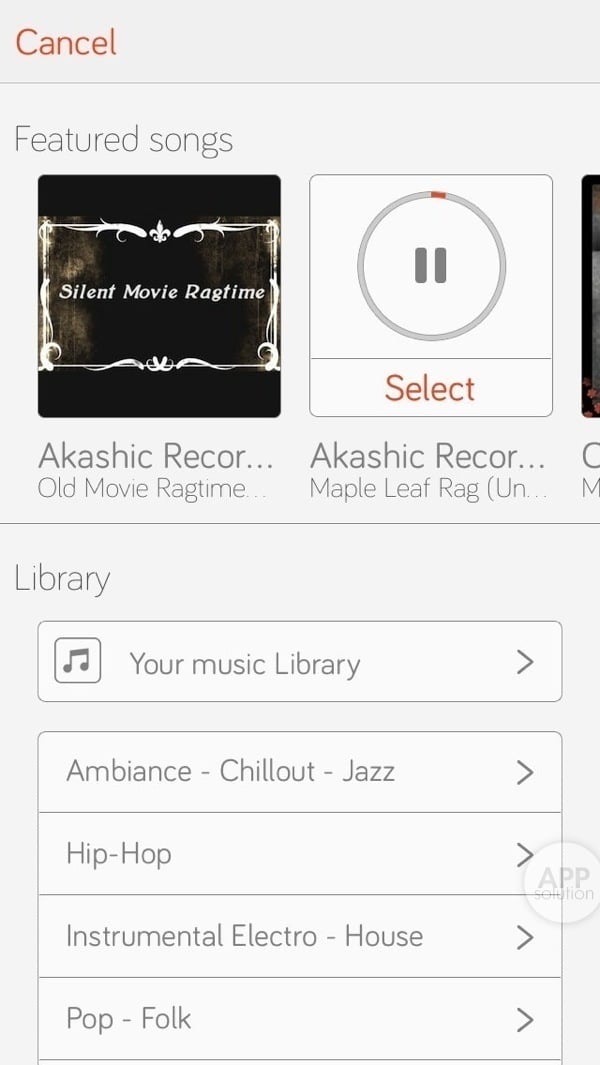Browse the Ambiance - Chillout - Jazz category
Viewport: 600px width, 1065px height.
(299, 772)
